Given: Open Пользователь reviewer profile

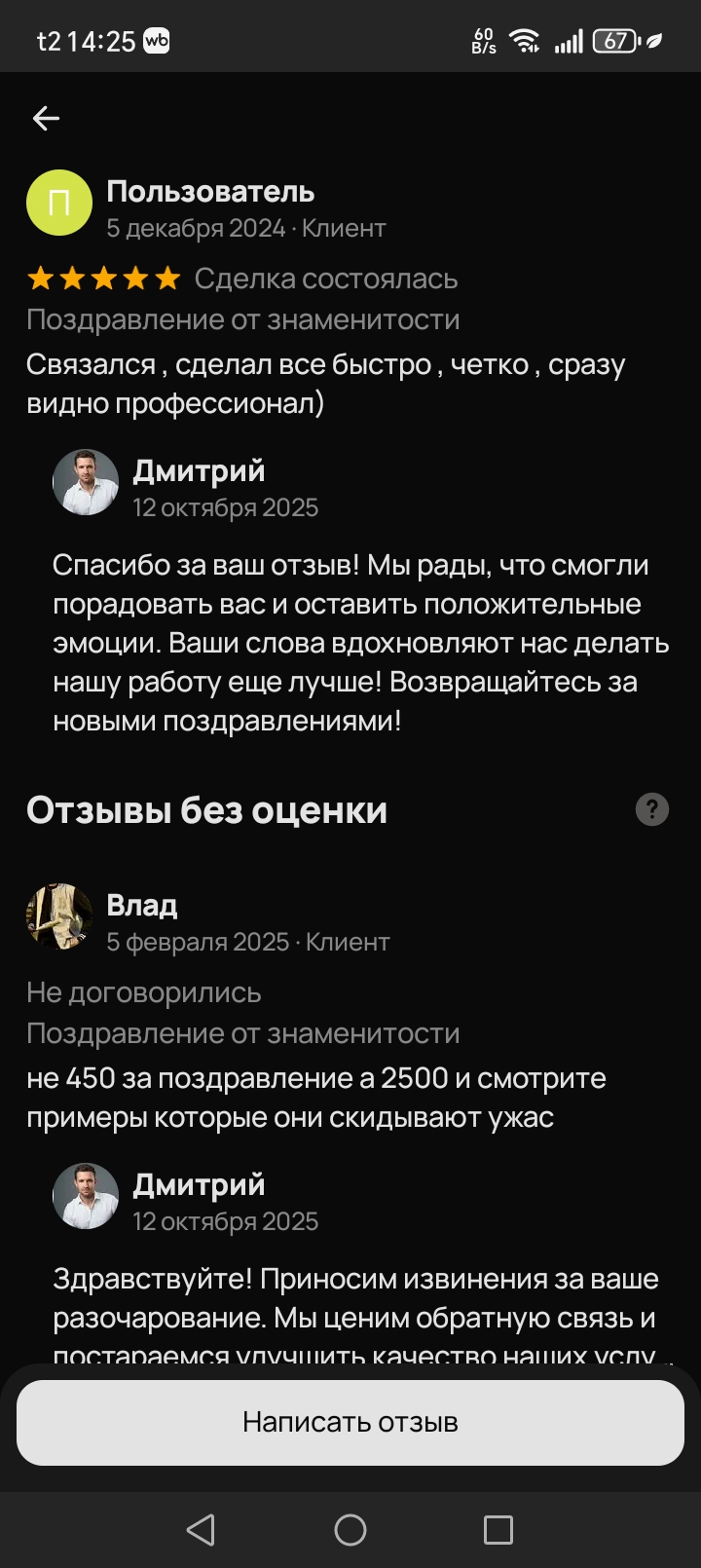Looking at the screenshot, I should pyautogui.click(x=59, y=204).
